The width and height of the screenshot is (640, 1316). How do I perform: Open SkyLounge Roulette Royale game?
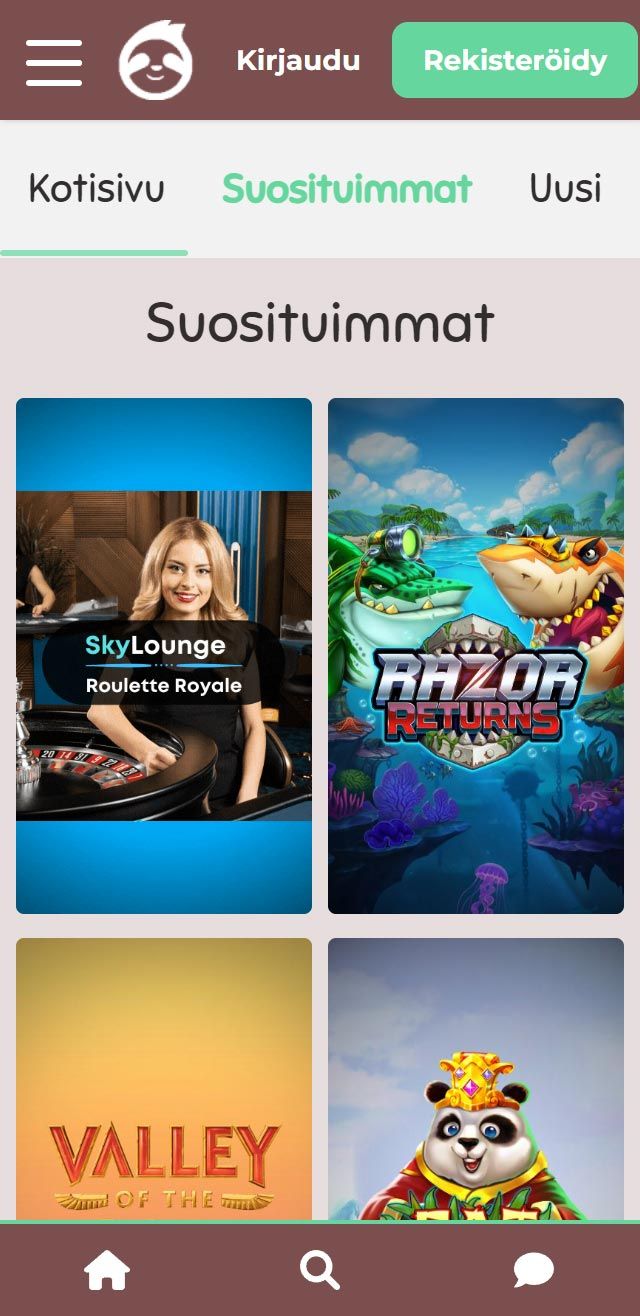[x=164, y=656]
